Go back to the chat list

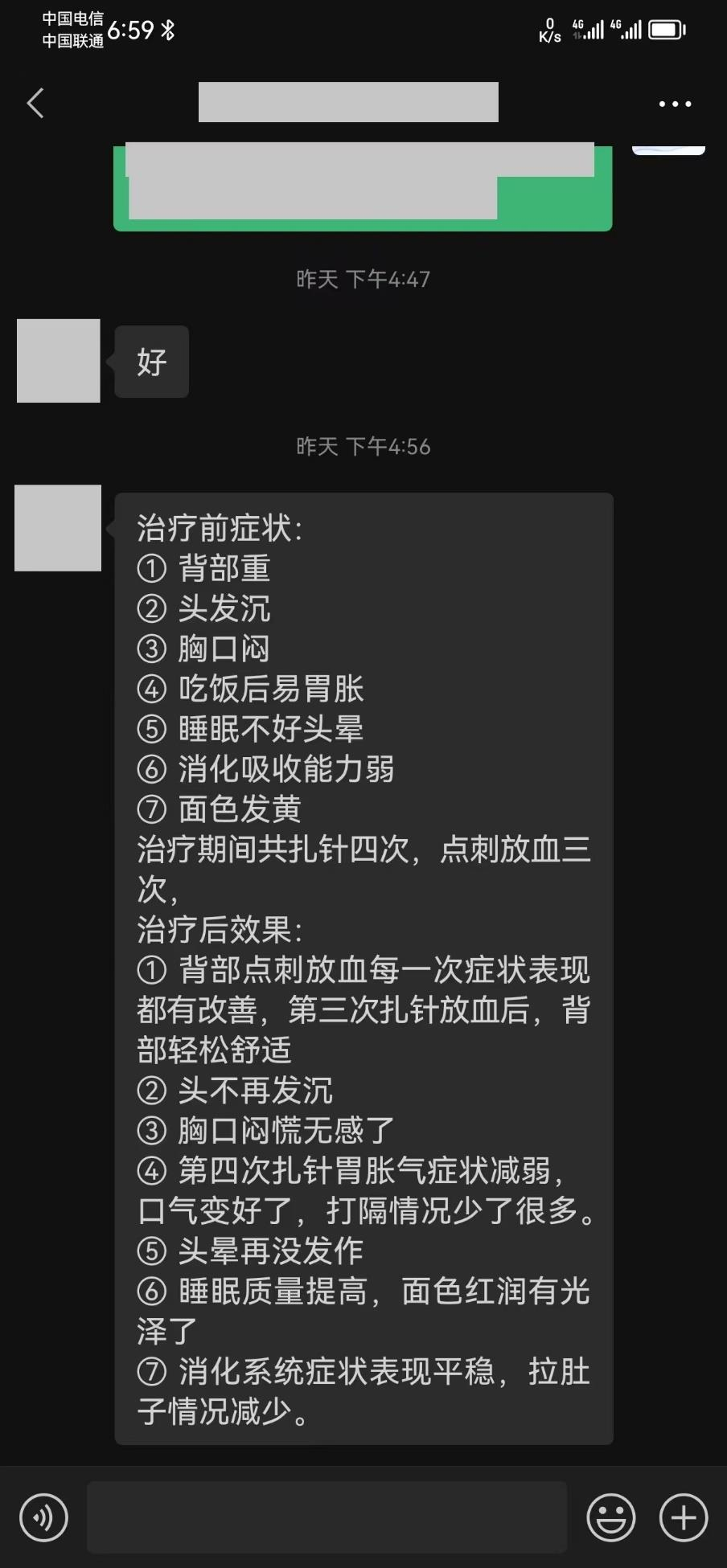[35, 104]
